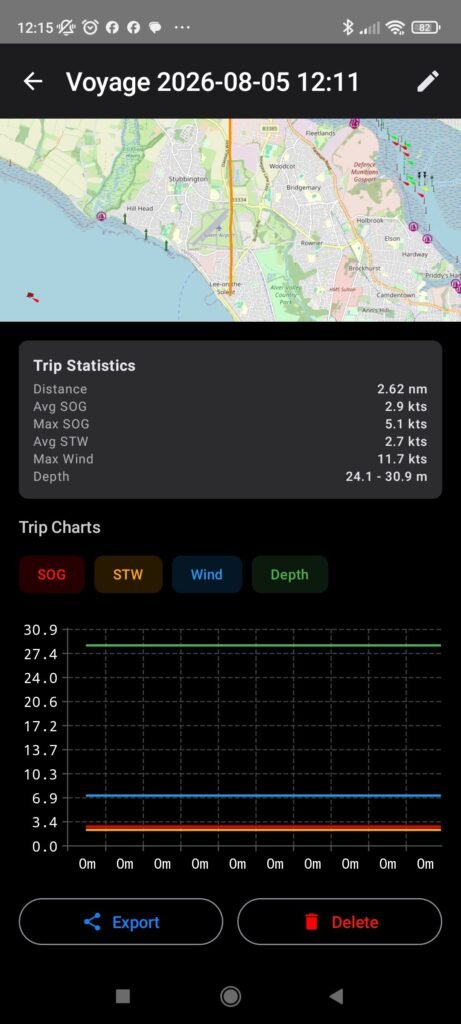The height and width of the screenshot is (1024, 461).
Task: Toggle the Wind chart series
Action: (x=207, y=575)
